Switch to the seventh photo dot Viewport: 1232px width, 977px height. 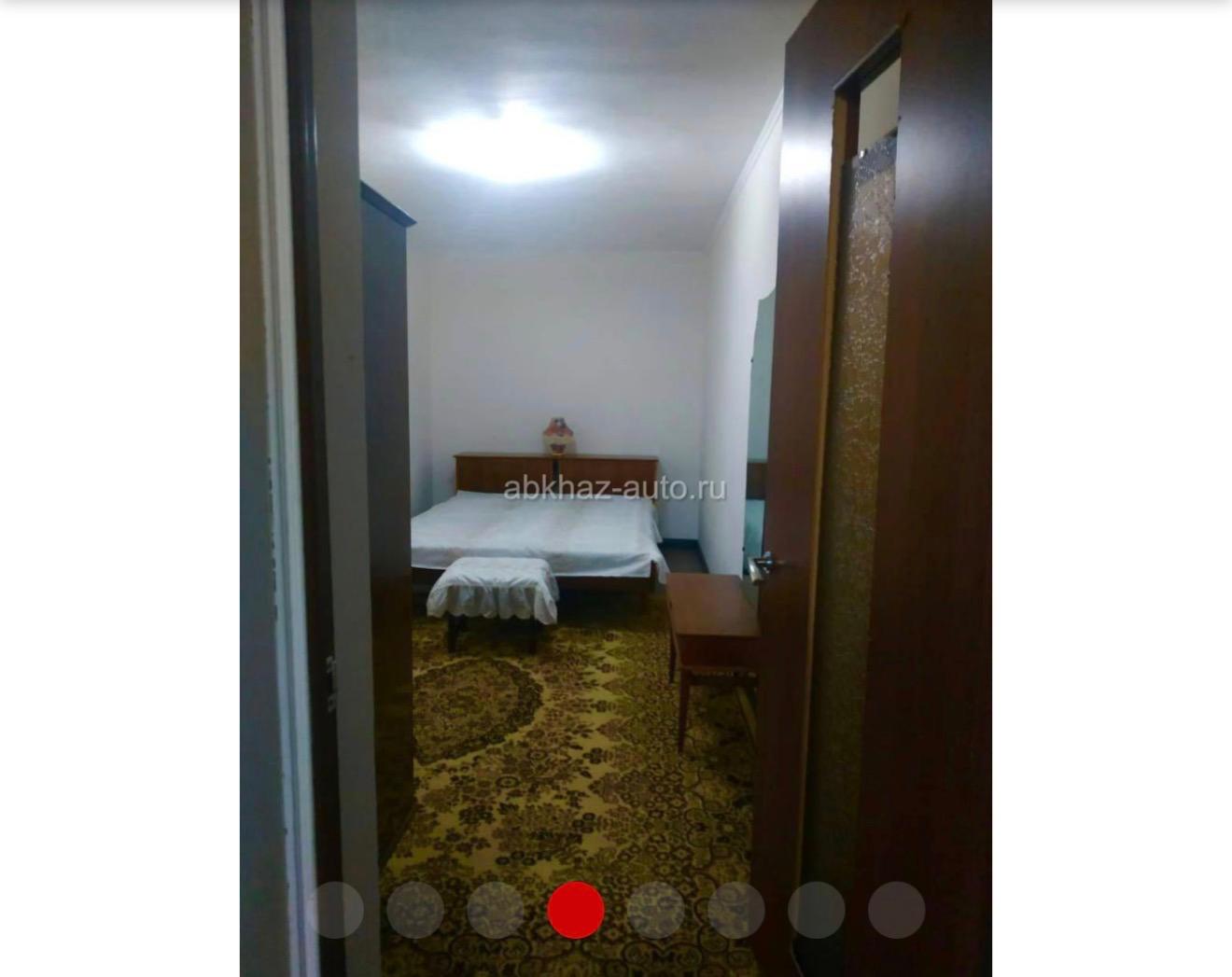pyautogui.click(x=817, y=910)
